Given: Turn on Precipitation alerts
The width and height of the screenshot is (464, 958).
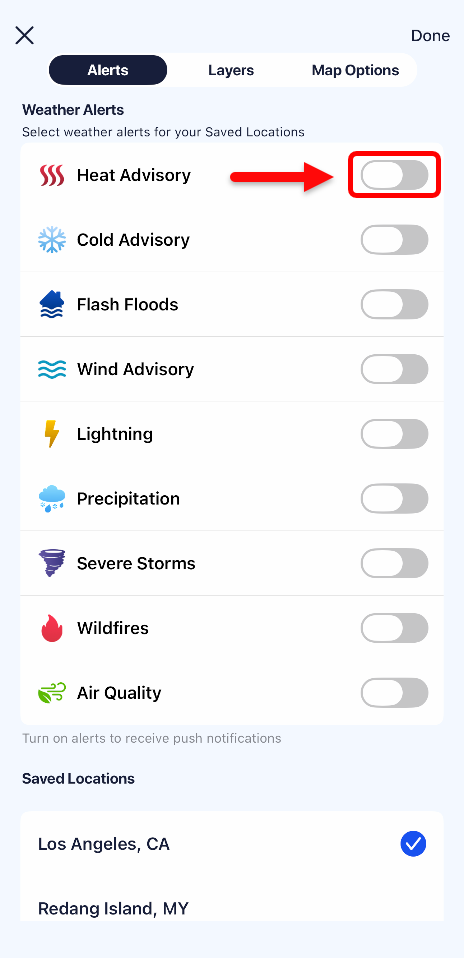Looking at the screenshot, I should (394, 499).
